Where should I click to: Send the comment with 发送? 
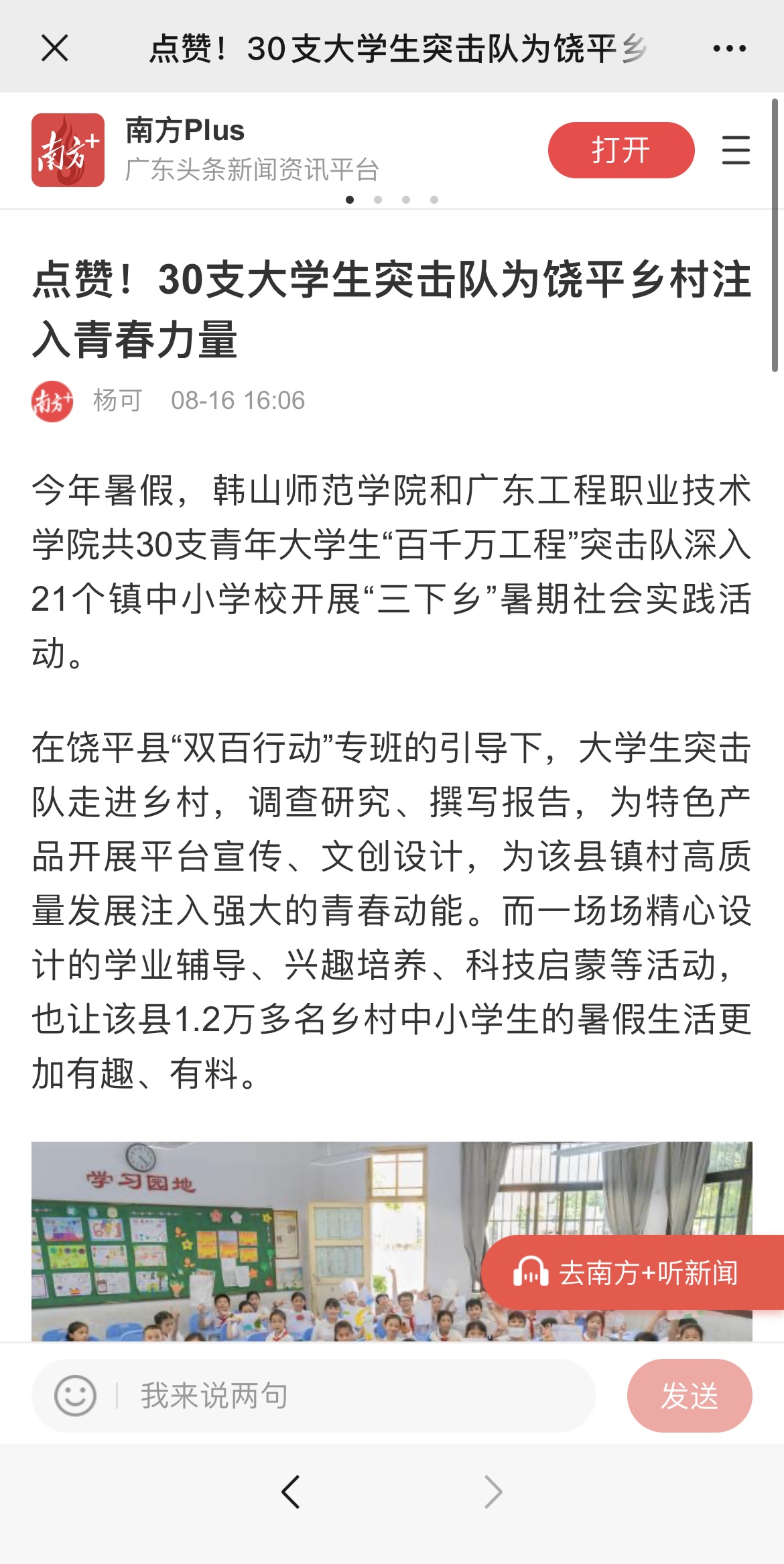pos(689,1396)
